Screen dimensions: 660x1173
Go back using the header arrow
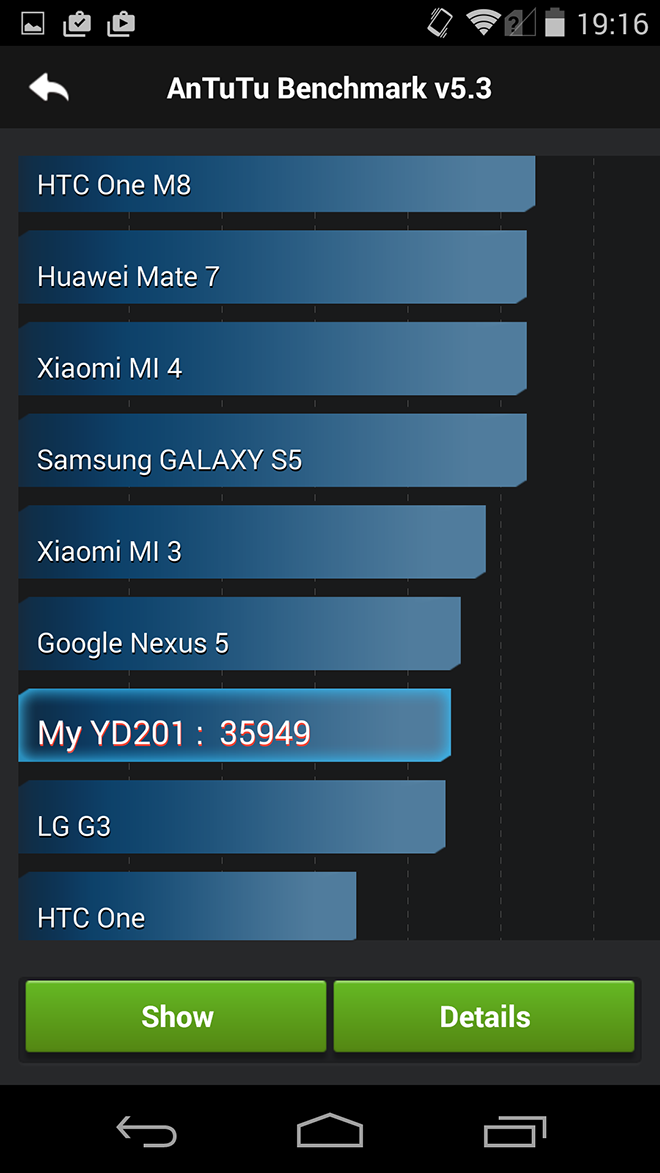coord(49,88)
